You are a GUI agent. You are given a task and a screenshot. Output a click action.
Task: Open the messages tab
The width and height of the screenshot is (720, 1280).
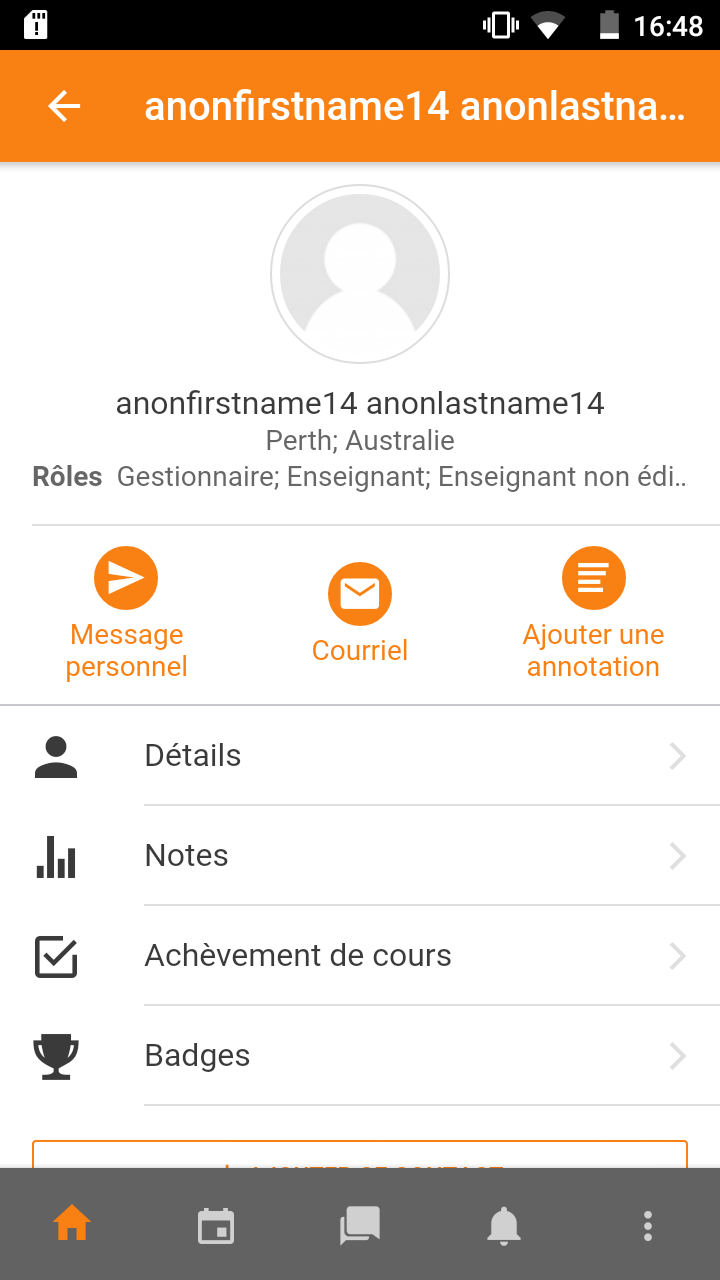click(360, 1224)
